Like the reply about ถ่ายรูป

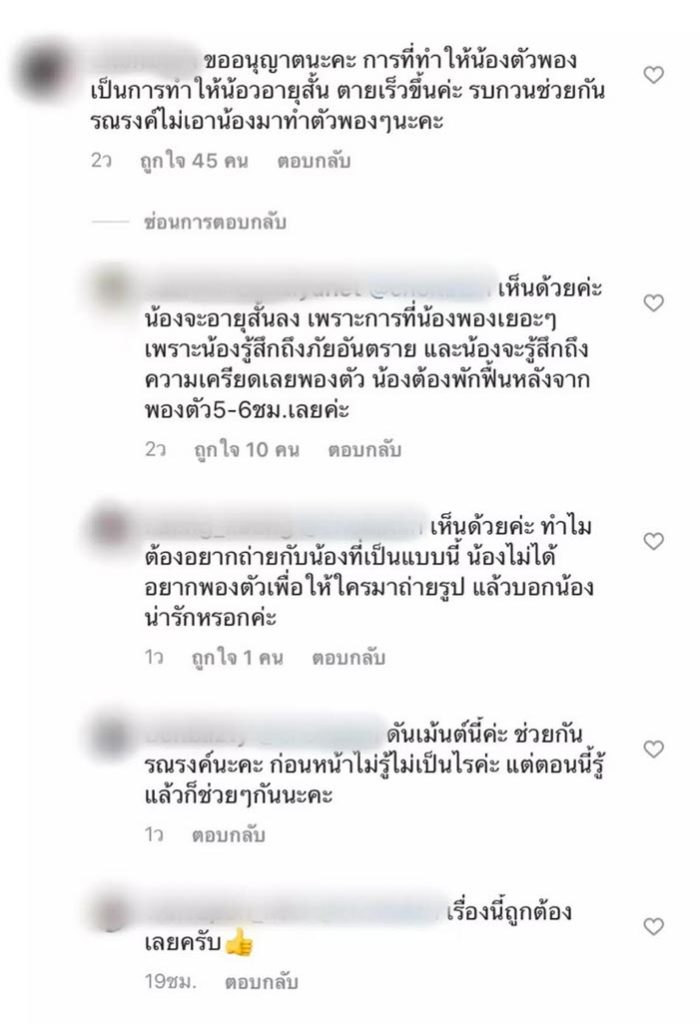[653, 541]
